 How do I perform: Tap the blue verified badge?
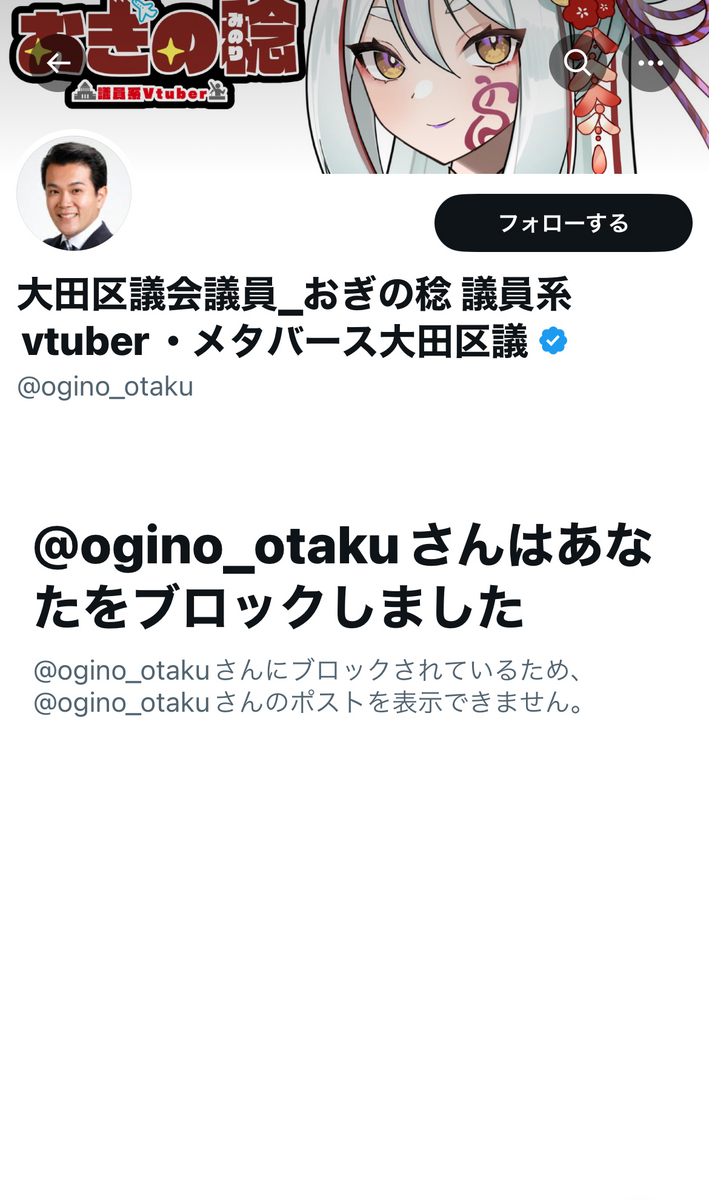tap(553, 342)
